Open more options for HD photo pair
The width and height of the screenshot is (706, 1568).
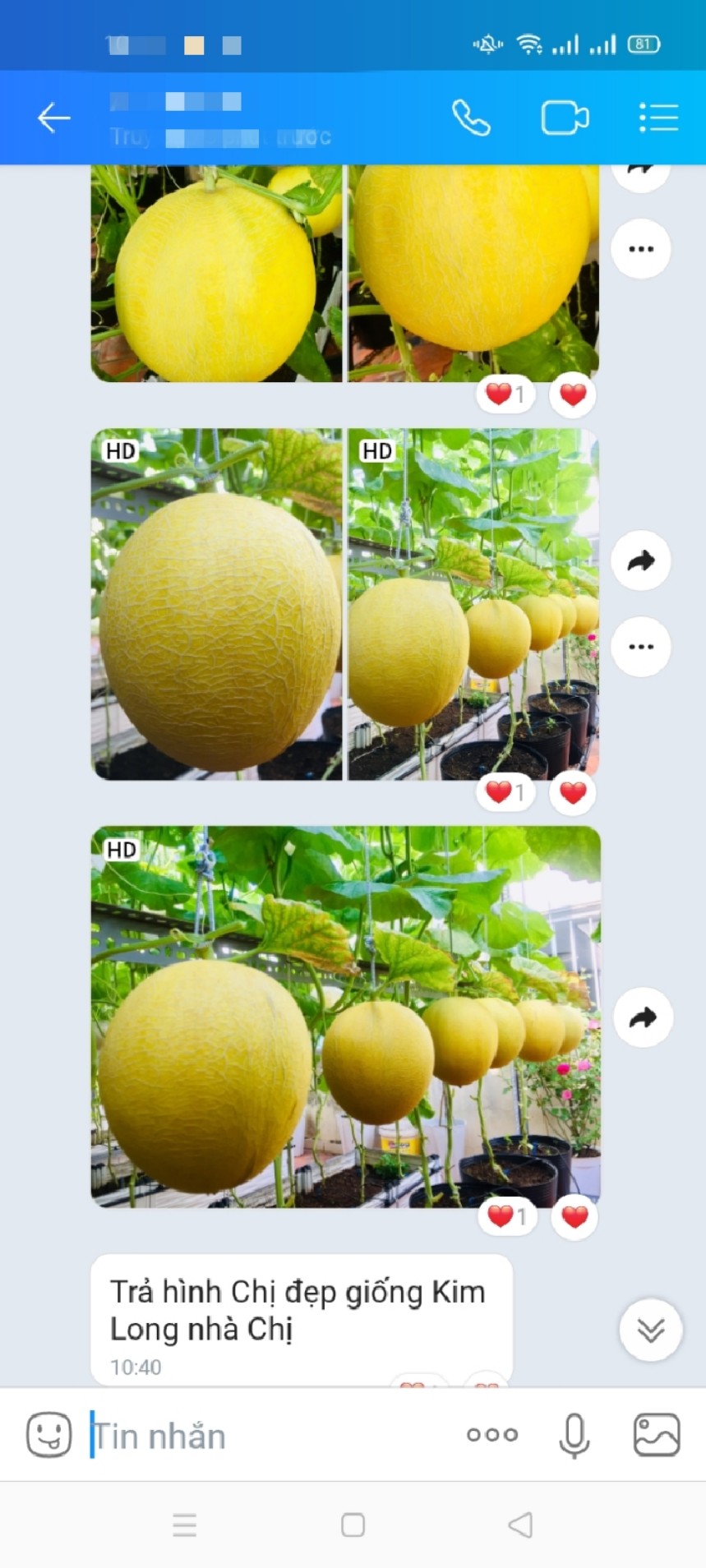point(641,647)
